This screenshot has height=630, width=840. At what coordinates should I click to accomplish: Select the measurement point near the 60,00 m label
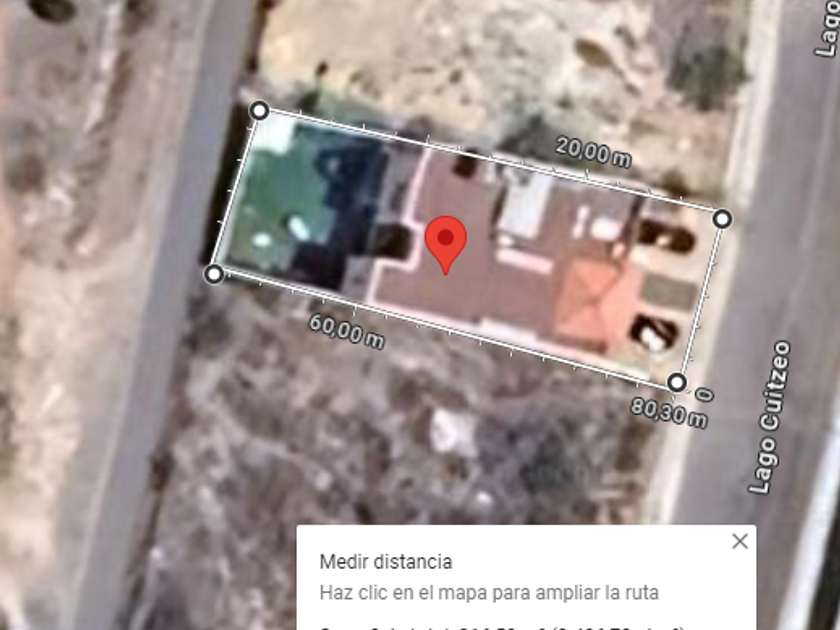tap(214, 273)
